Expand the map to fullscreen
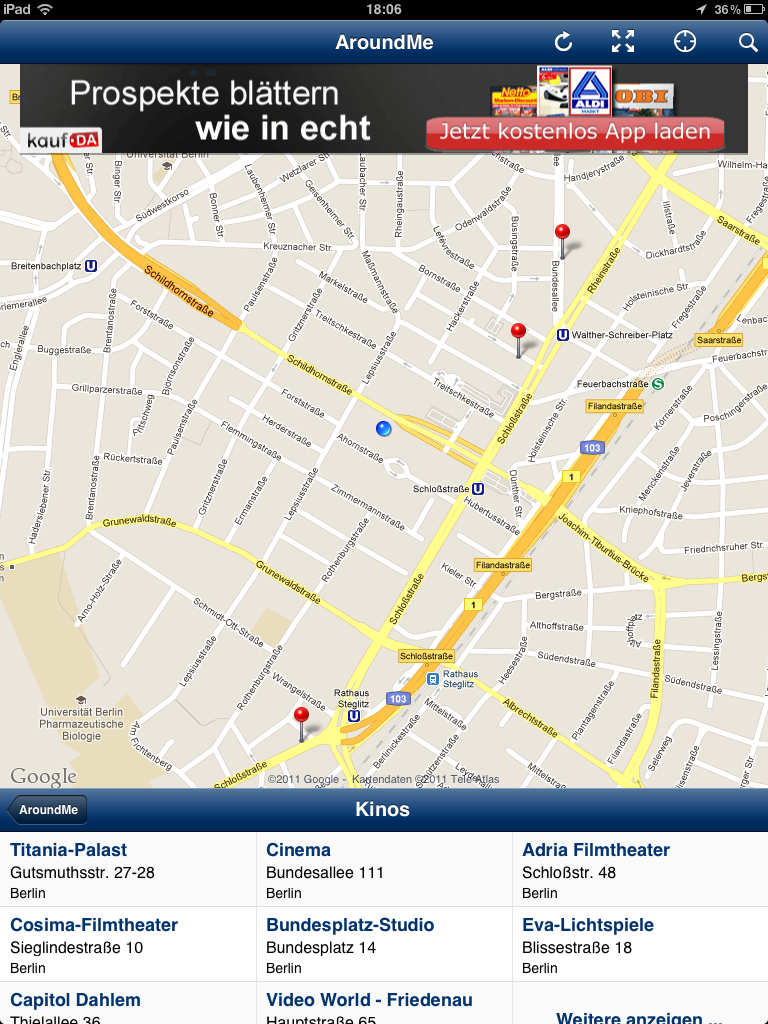The height and width of the screenshot is (1024, 768). 623,42
